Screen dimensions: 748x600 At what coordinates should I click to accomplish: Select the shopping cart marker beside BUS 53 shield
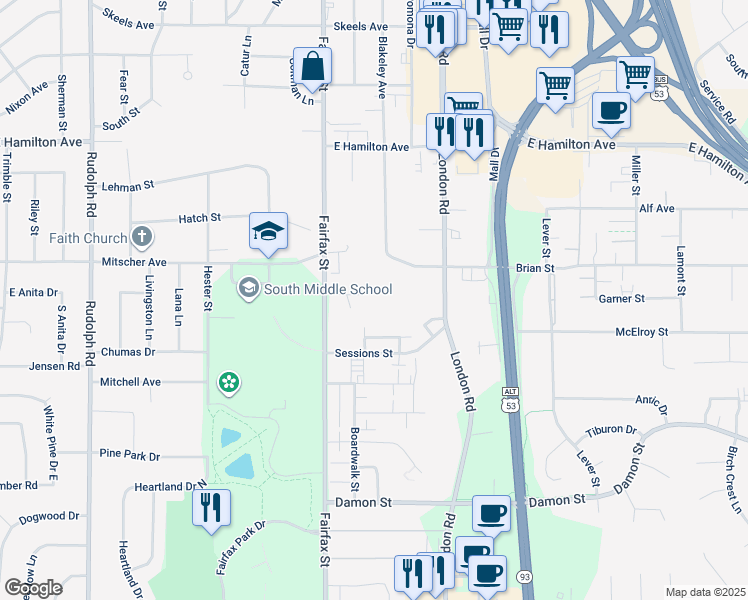pos(635,76)
